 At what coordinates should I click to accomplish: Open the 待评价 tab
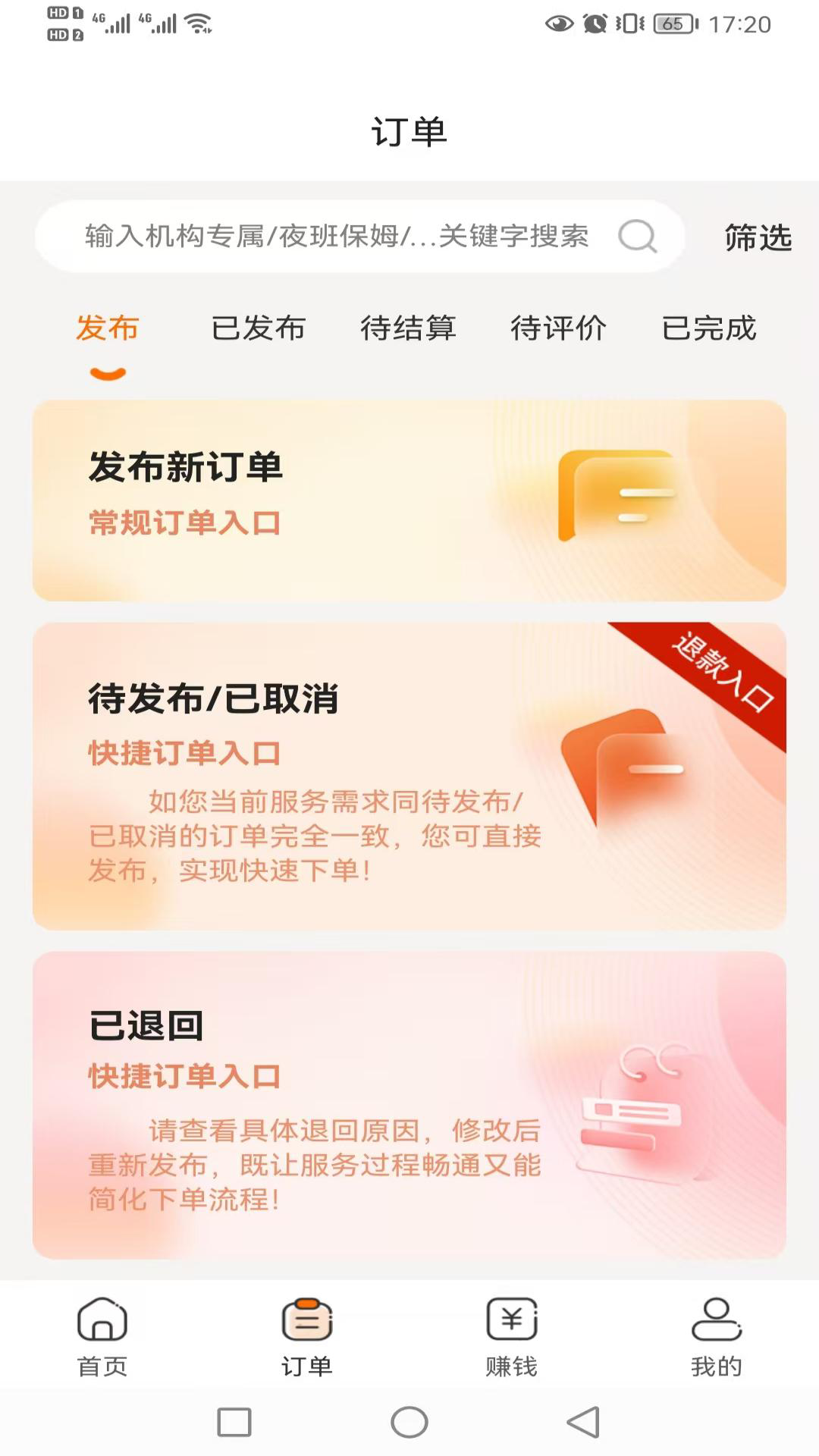point(559,329)
